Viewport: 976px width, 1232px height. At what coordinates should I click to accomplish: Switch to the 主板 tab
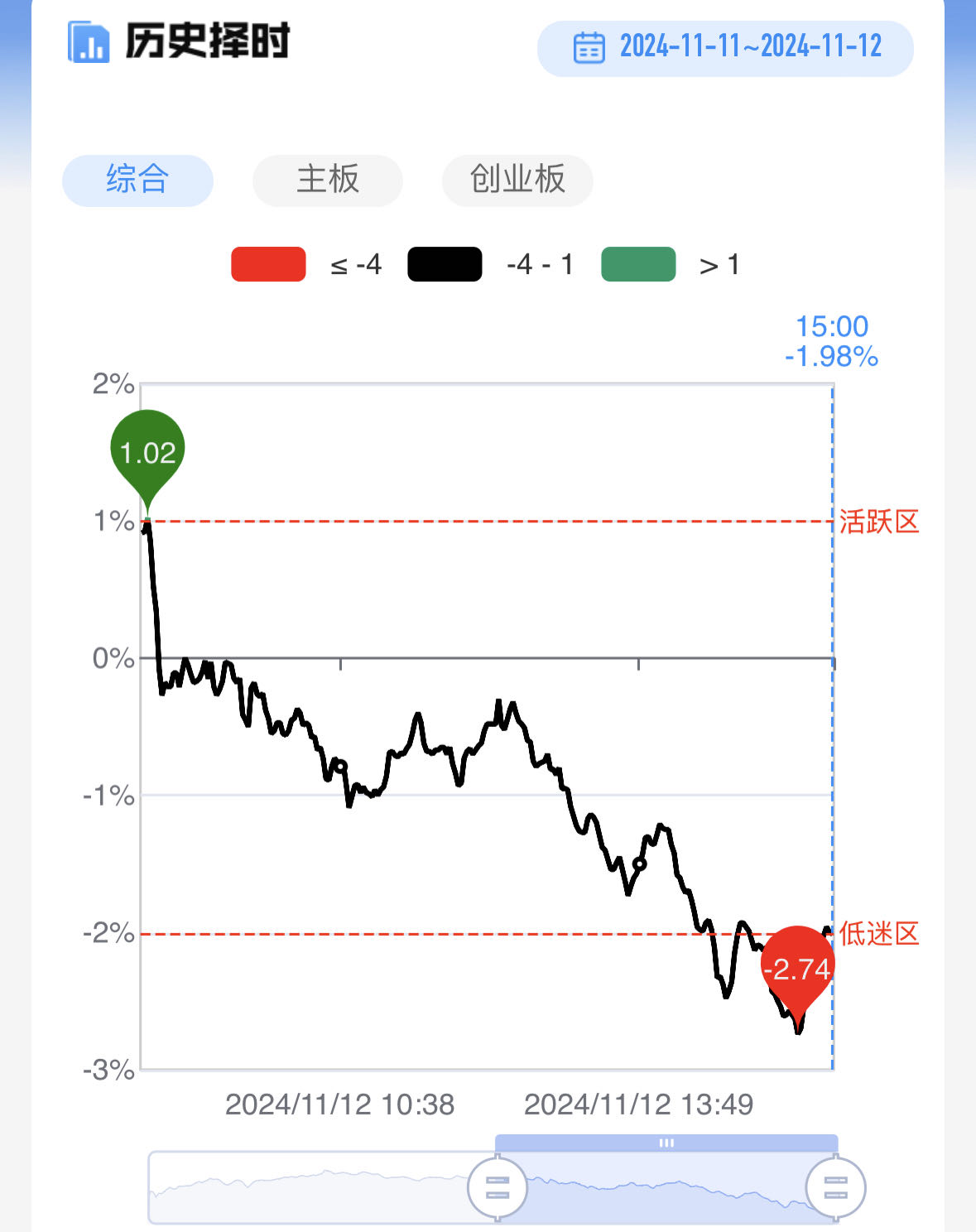coord(328,180)
